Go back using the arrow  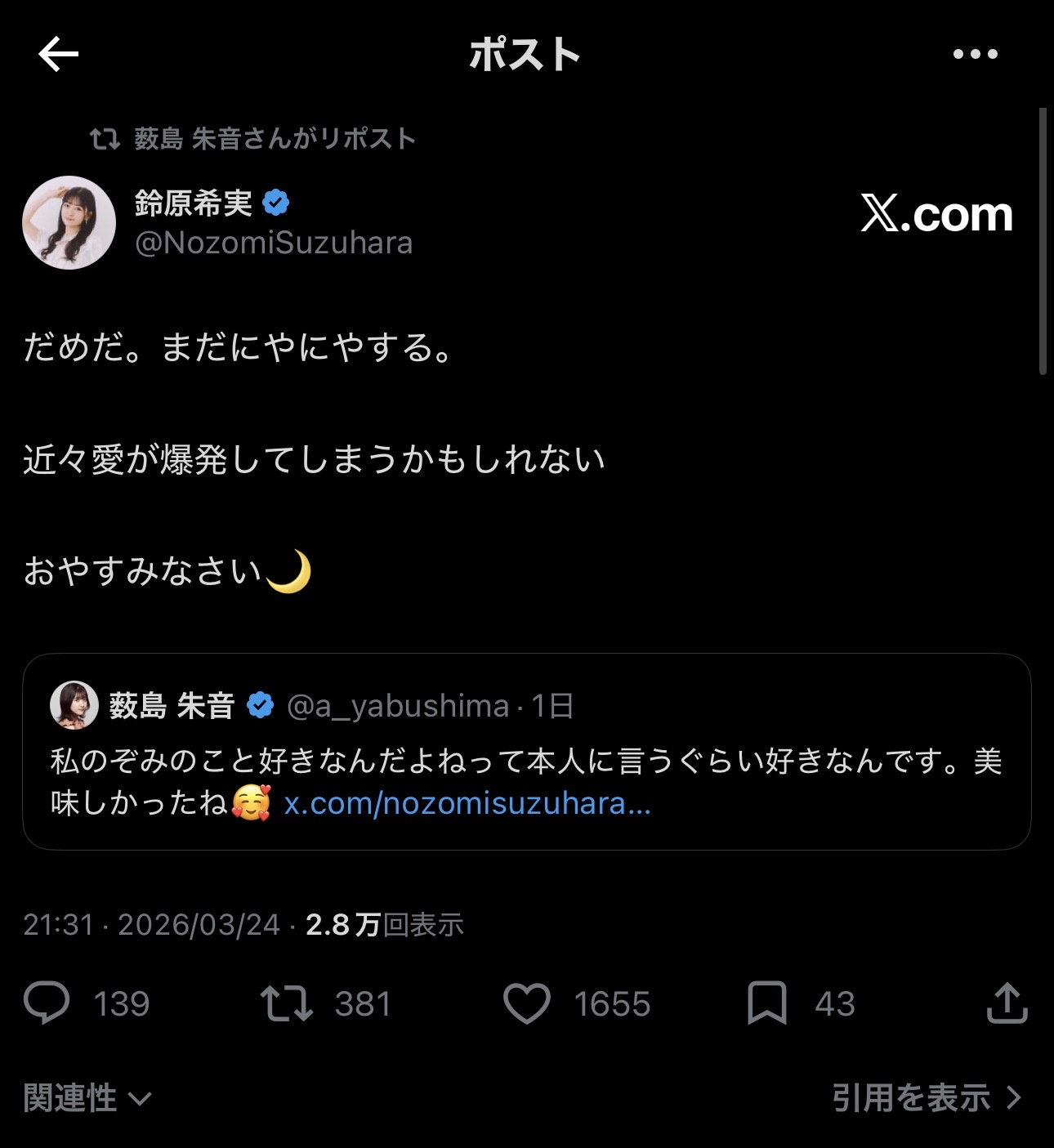coord(58,55)
